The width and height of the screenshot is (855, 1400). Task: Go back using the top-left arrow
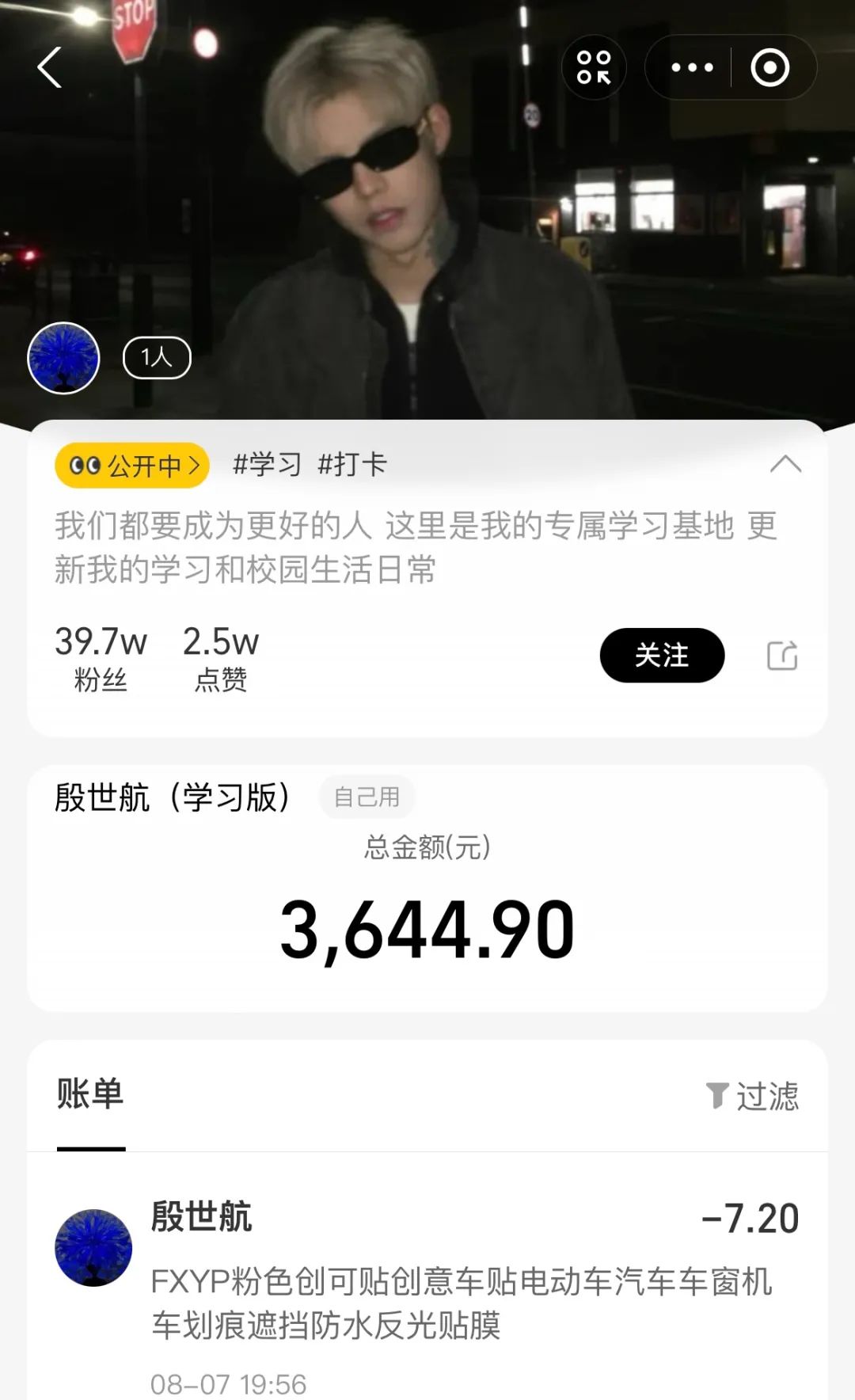(50, 67)
